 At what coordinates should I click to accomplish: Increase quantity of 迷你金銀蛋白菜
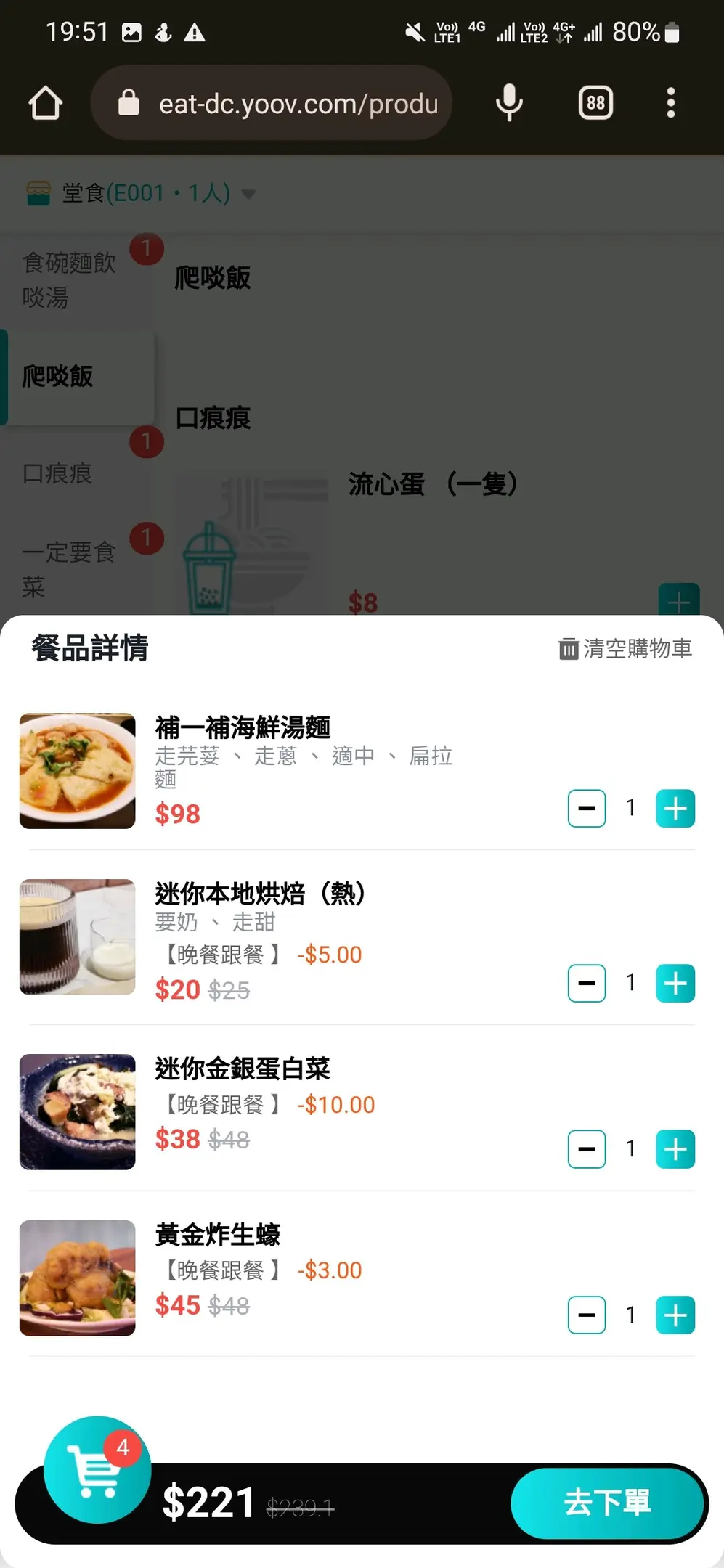[x=675, y=1149]
